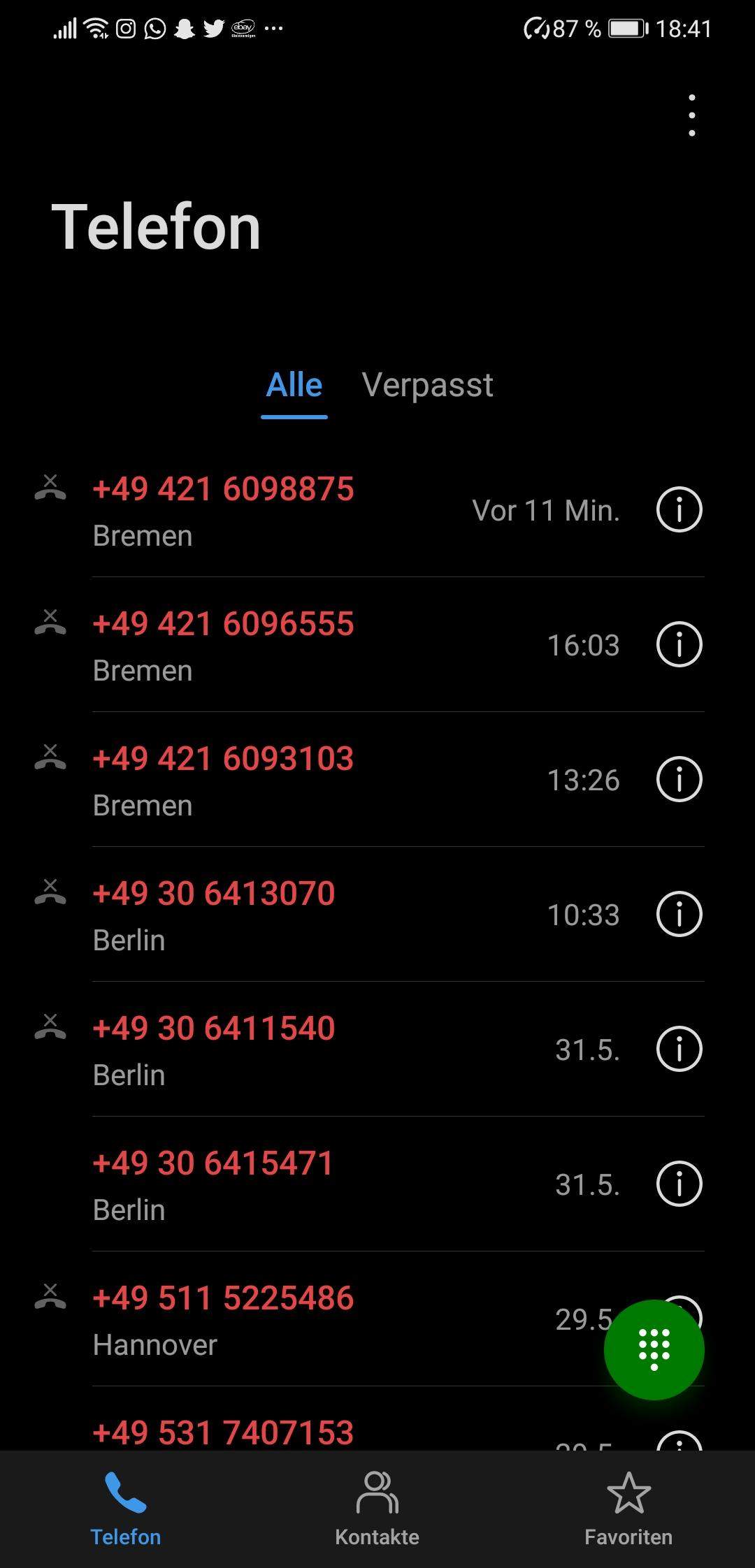View details of the 16:03 call
The image size is (755, 1568).
click(x=679, y=644)
